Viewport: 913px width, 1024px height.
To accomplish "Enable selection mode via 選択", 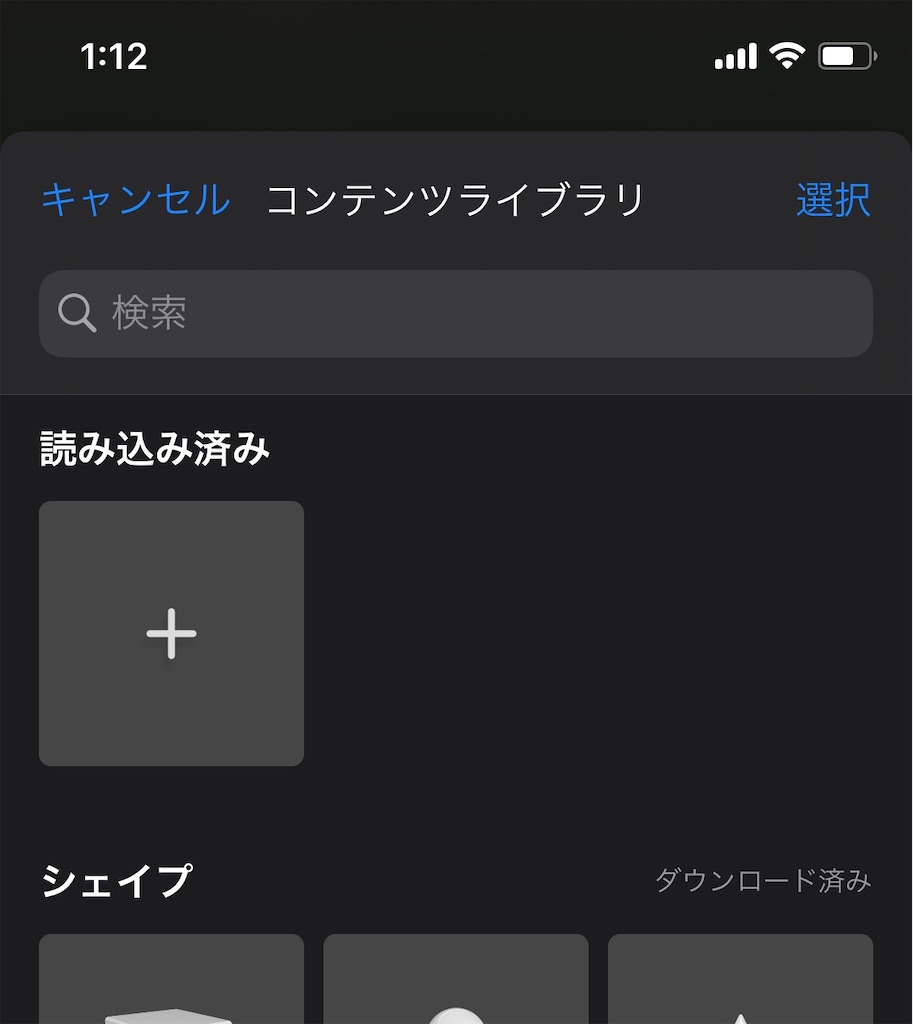I will coord(833,200).
